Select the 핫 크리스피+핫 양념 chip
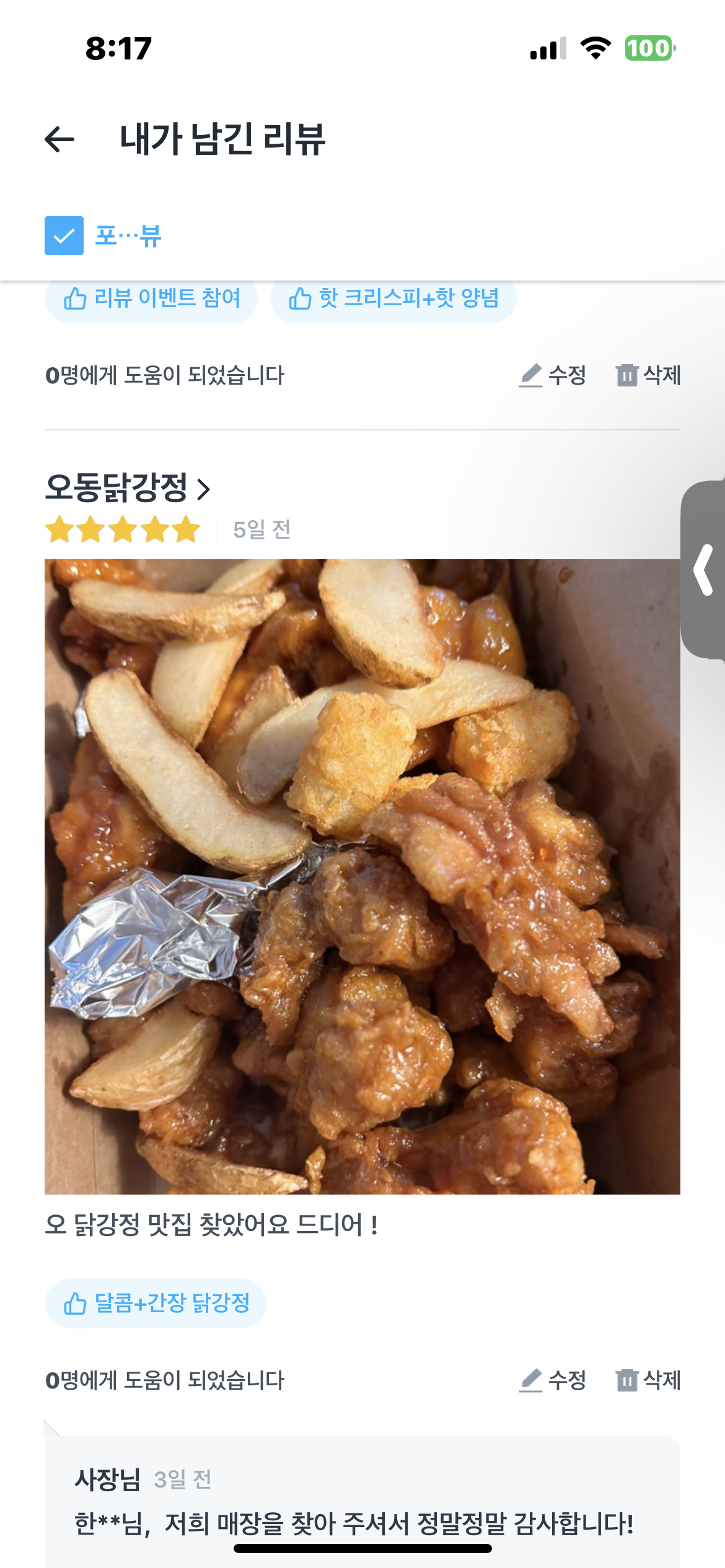 pyautogui.click(x=393, y=300)
